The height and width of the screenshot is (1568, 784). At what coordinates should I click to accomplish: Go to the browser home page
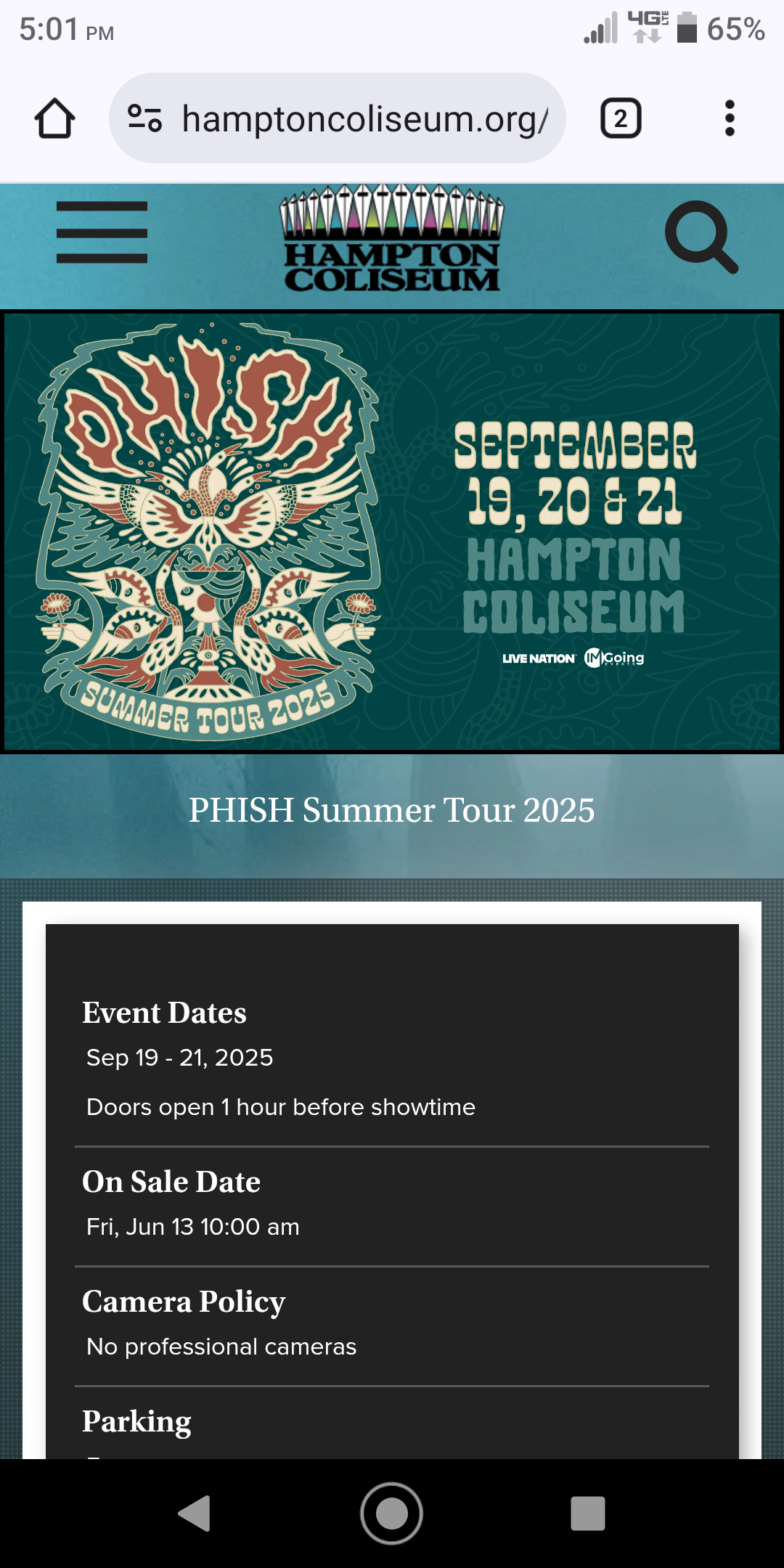tap(54, 118)
